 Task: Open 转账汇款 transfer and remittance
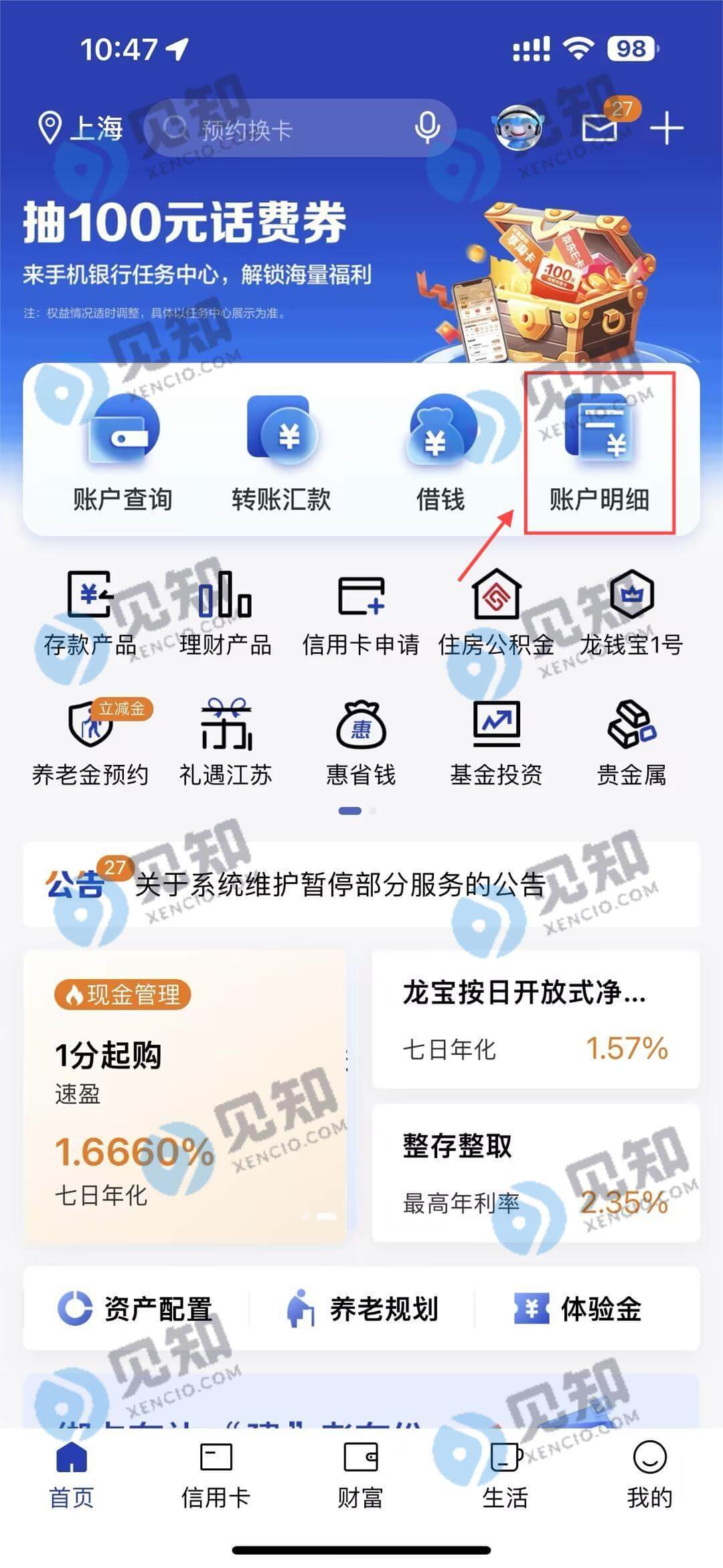coord(281,454)
